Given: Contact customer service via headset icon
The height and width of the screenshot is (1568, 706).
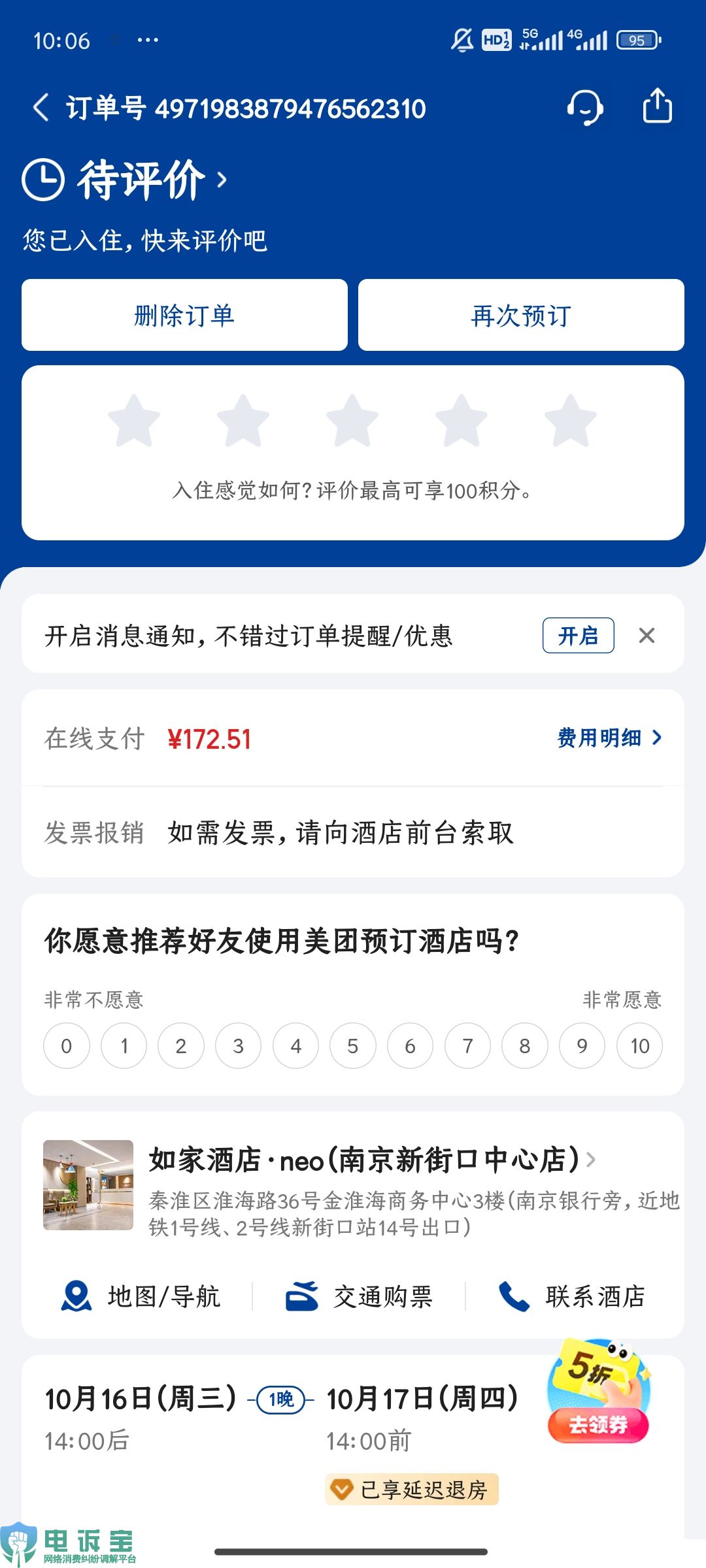Looking at the screenshot, I should point(584,107).
